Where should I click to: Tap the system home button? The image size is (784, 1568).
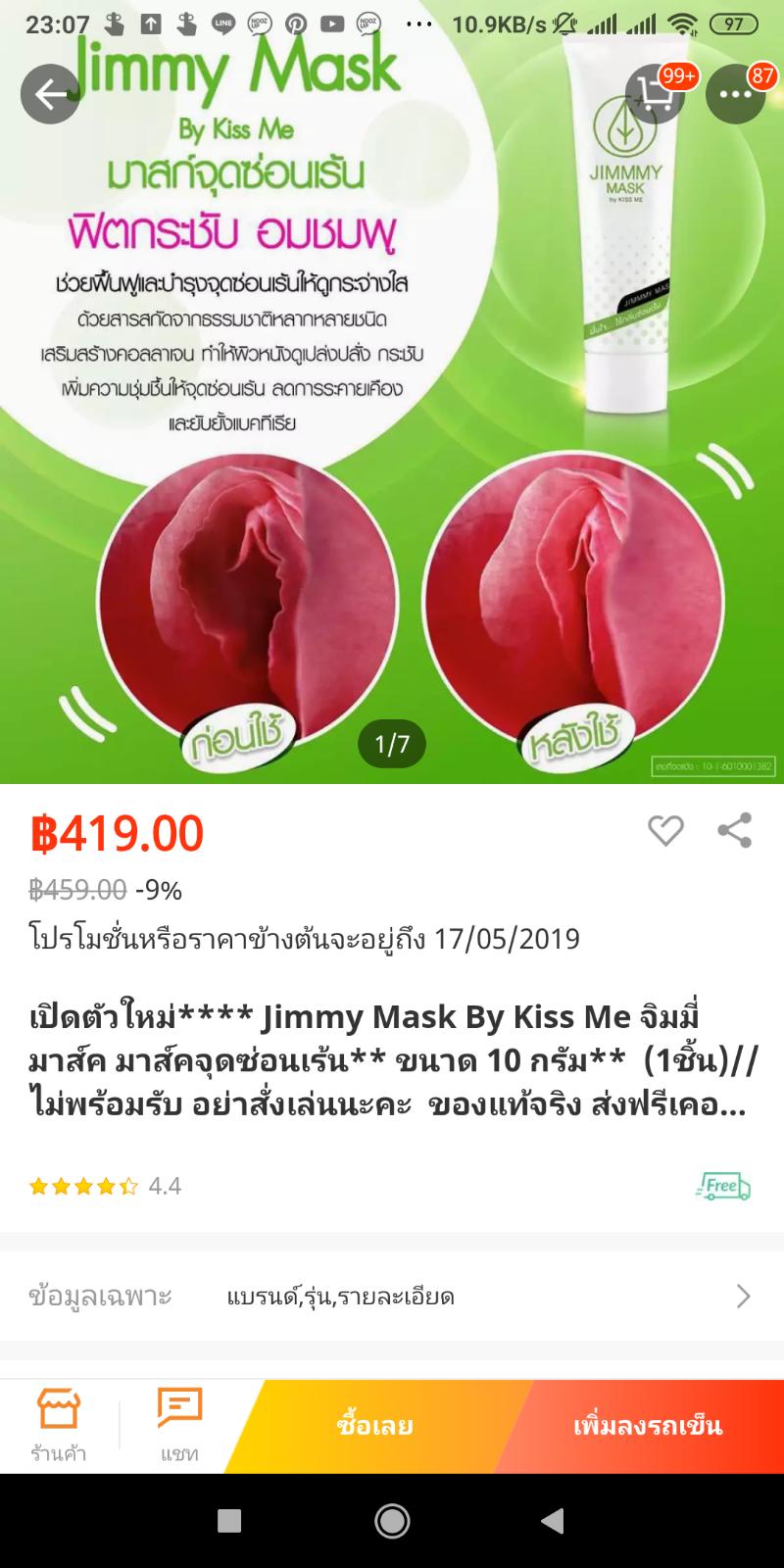(392, 1520)
